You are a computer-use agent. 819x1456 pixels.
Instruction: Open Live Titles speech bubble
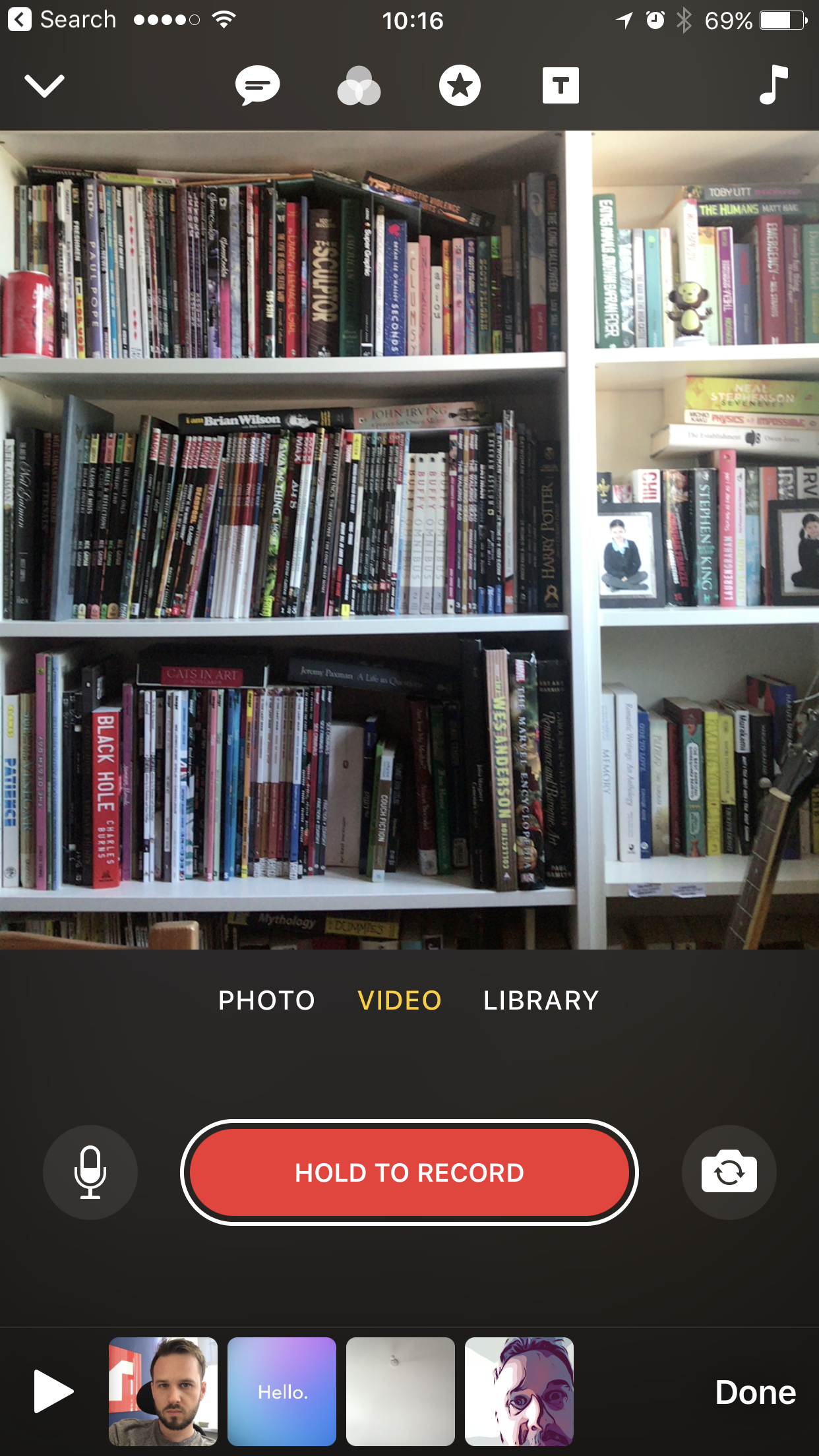coord(258,85)
